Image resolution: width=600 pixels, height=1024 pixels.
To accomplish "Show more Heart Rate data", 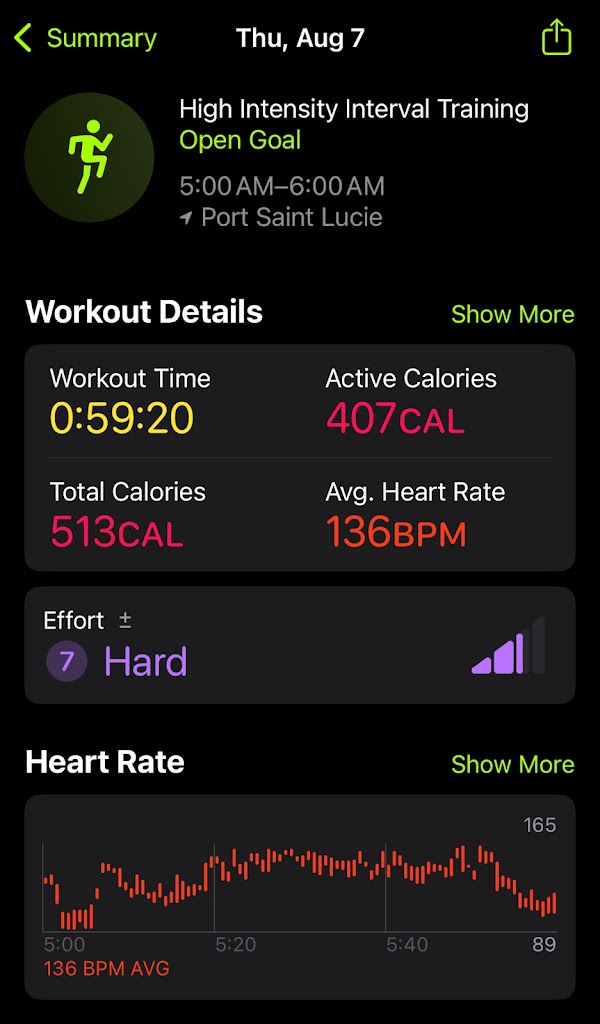I will pyautogui.click(x=512, y=764).
